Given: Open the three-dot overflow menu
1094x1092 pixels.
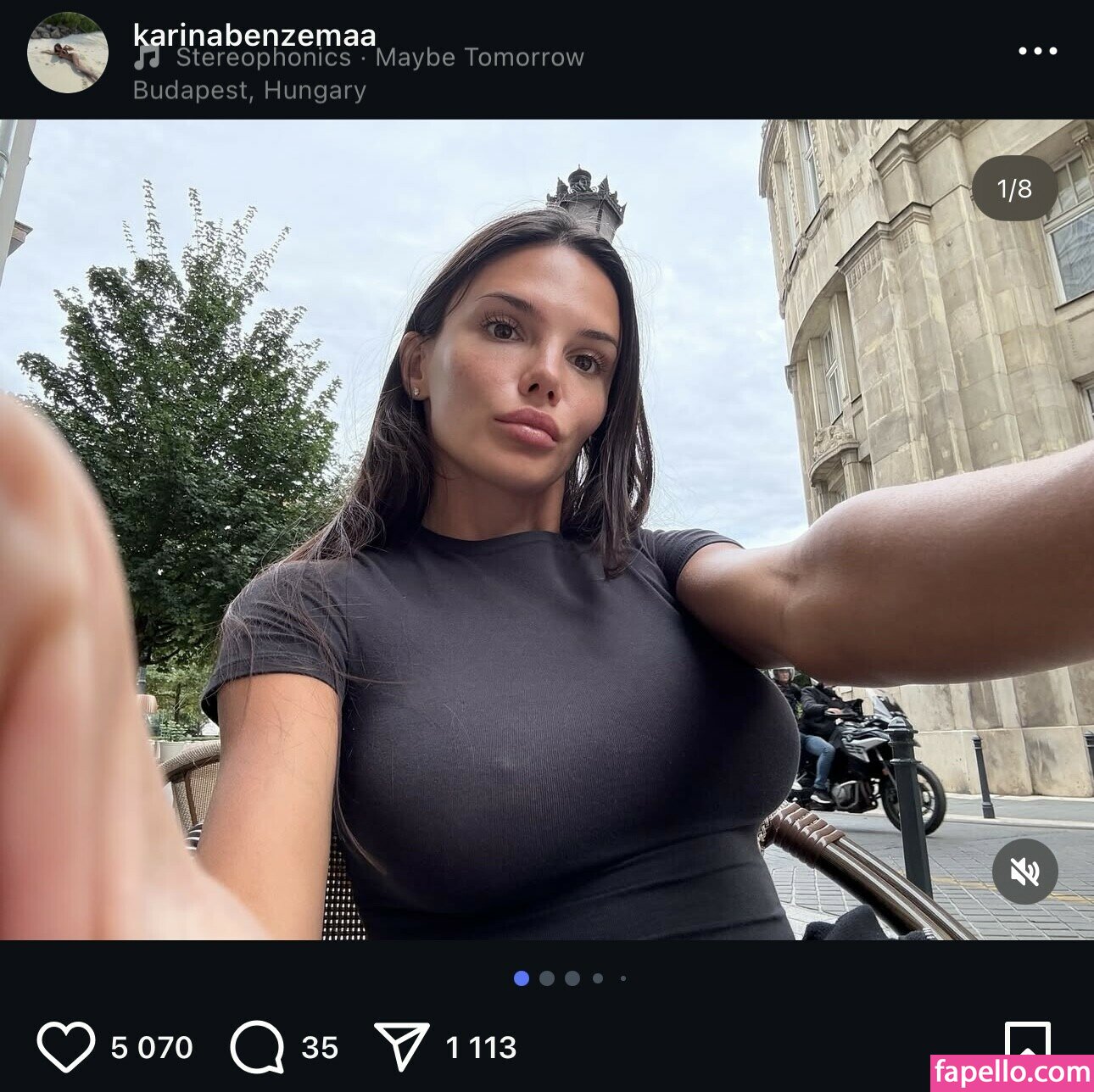Looking at the screenshot, I should (x=1037, y=51).
